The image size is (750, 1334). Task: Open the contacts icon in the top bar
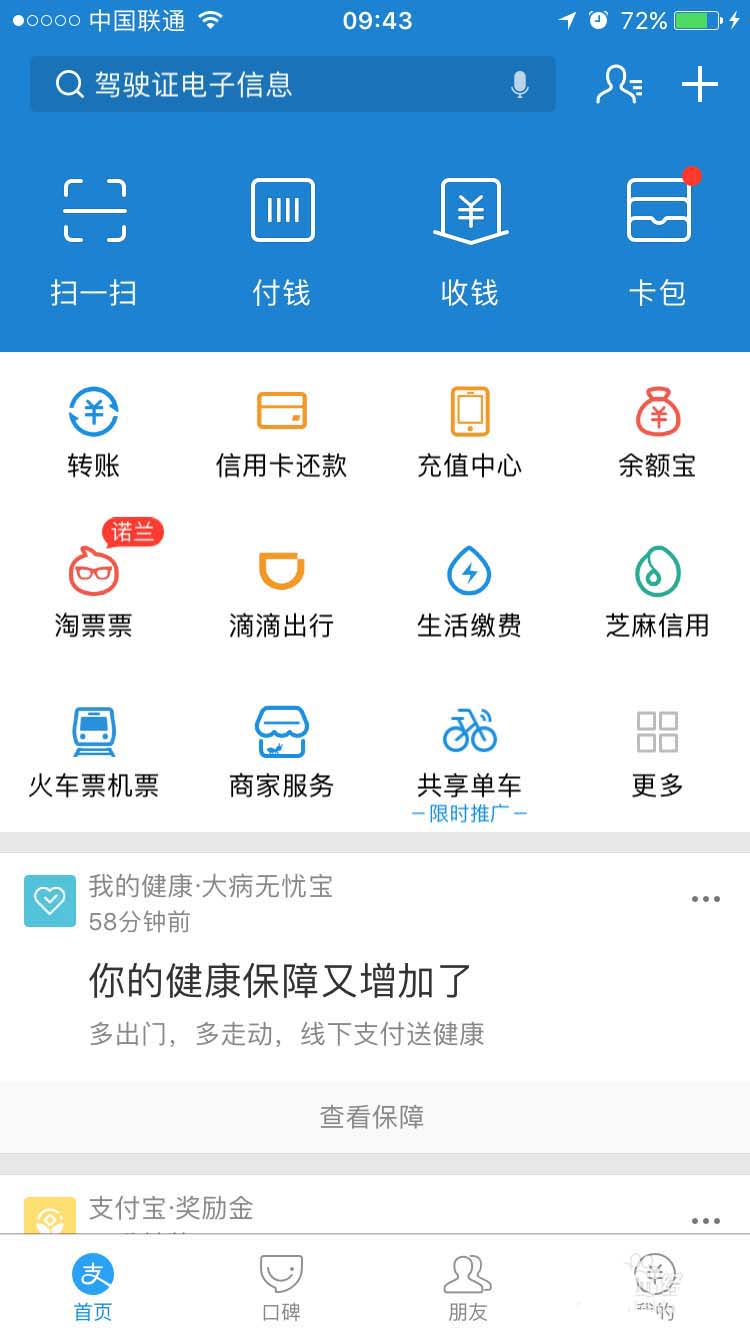coord(619,85)
